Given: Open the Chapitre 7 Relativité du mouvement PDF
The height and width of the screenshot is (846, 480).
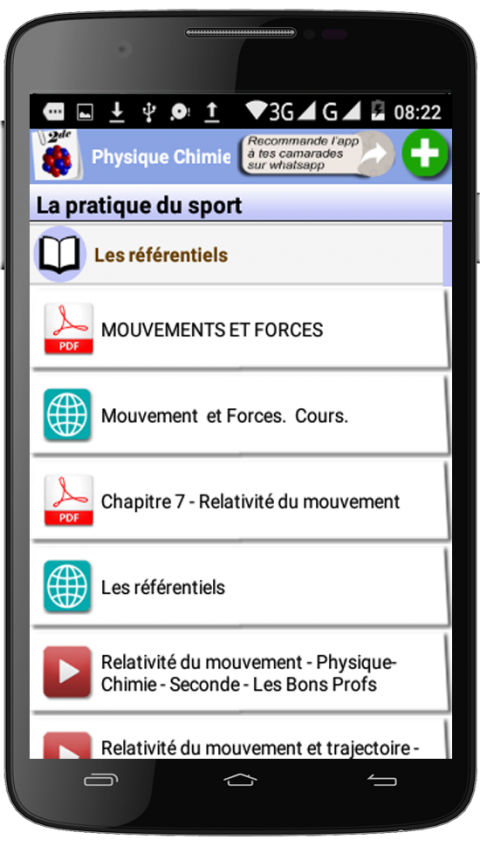Looking at the screenshot, I should click(x=240, y=501).
